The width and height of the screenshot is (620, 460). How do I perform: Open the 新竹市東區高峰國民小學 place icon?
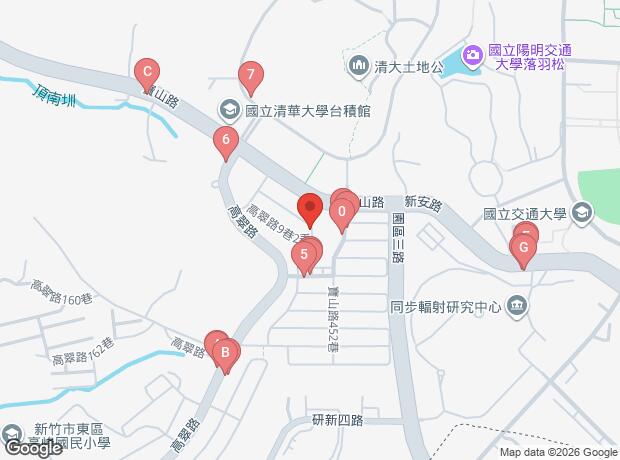[12, 433]
